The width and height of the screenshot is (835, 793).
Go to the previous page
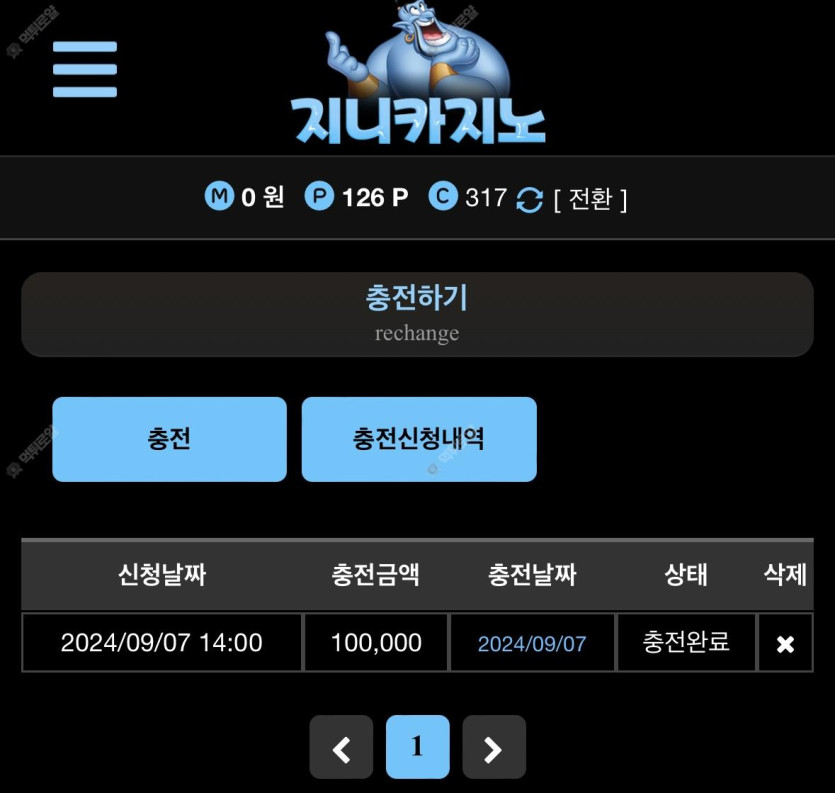pyautogui.click(x=341, y=747)
